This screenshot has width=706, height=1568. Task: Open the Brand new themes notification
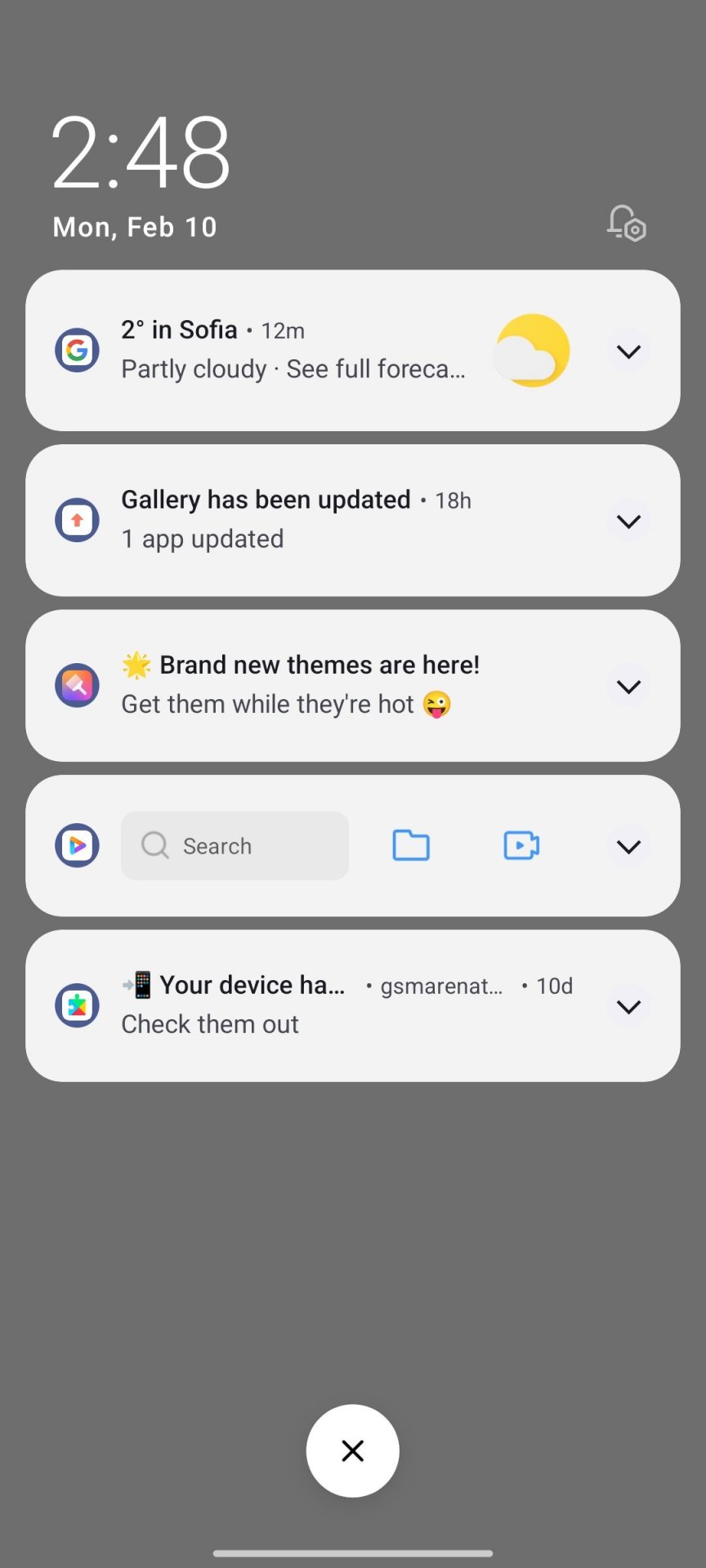(302, 685)
